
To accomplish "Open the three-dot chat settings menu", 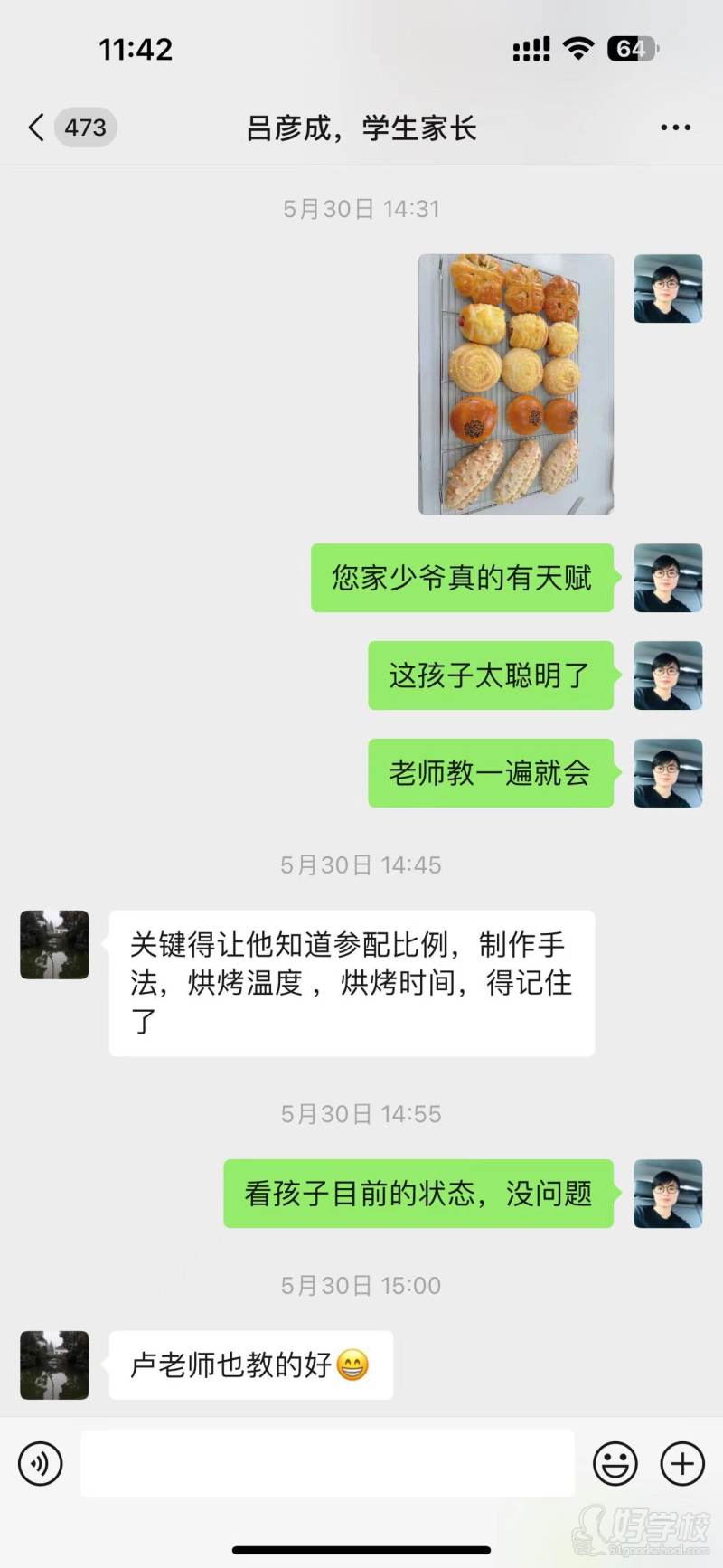I will click(x=674, y=128).
